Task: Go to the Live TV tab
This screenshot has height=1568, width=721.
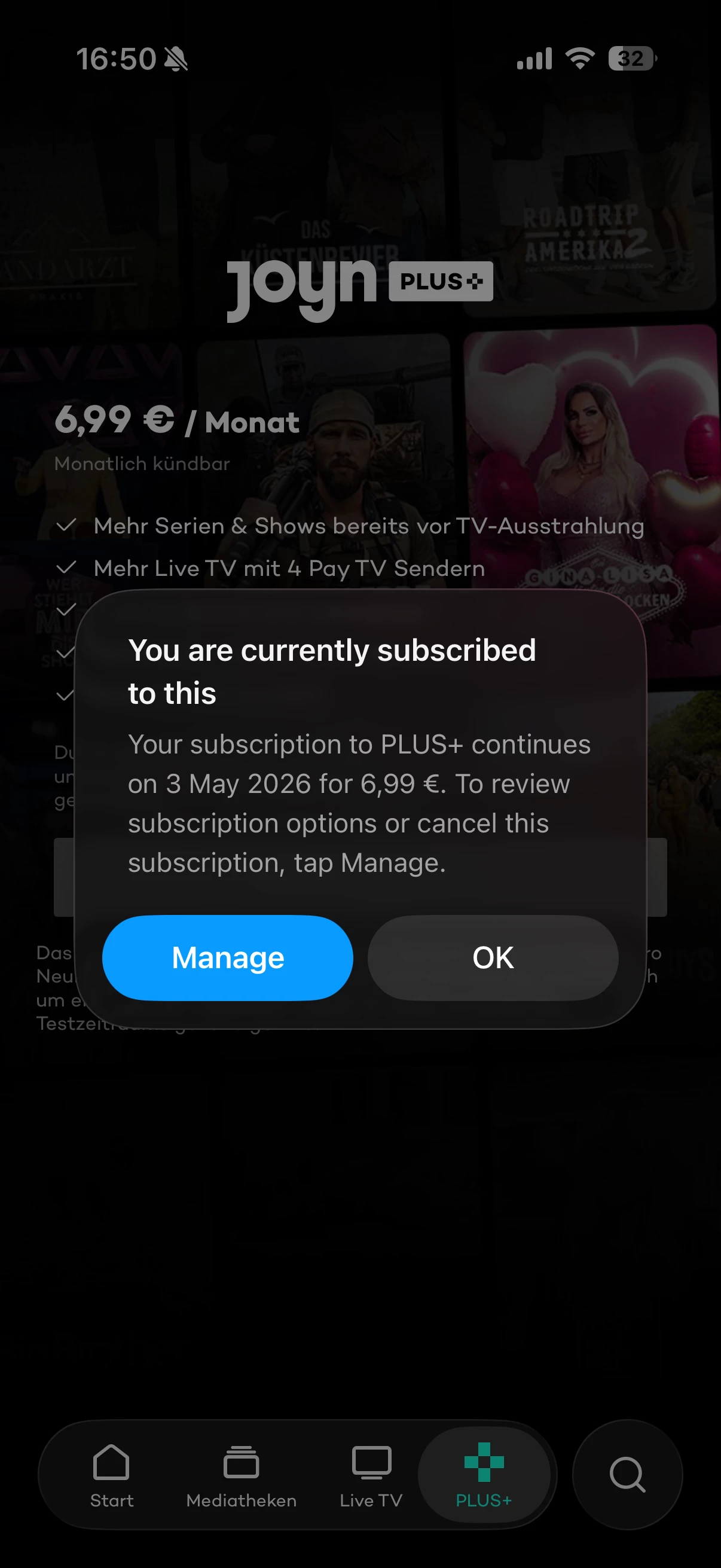Action: 371,1474
